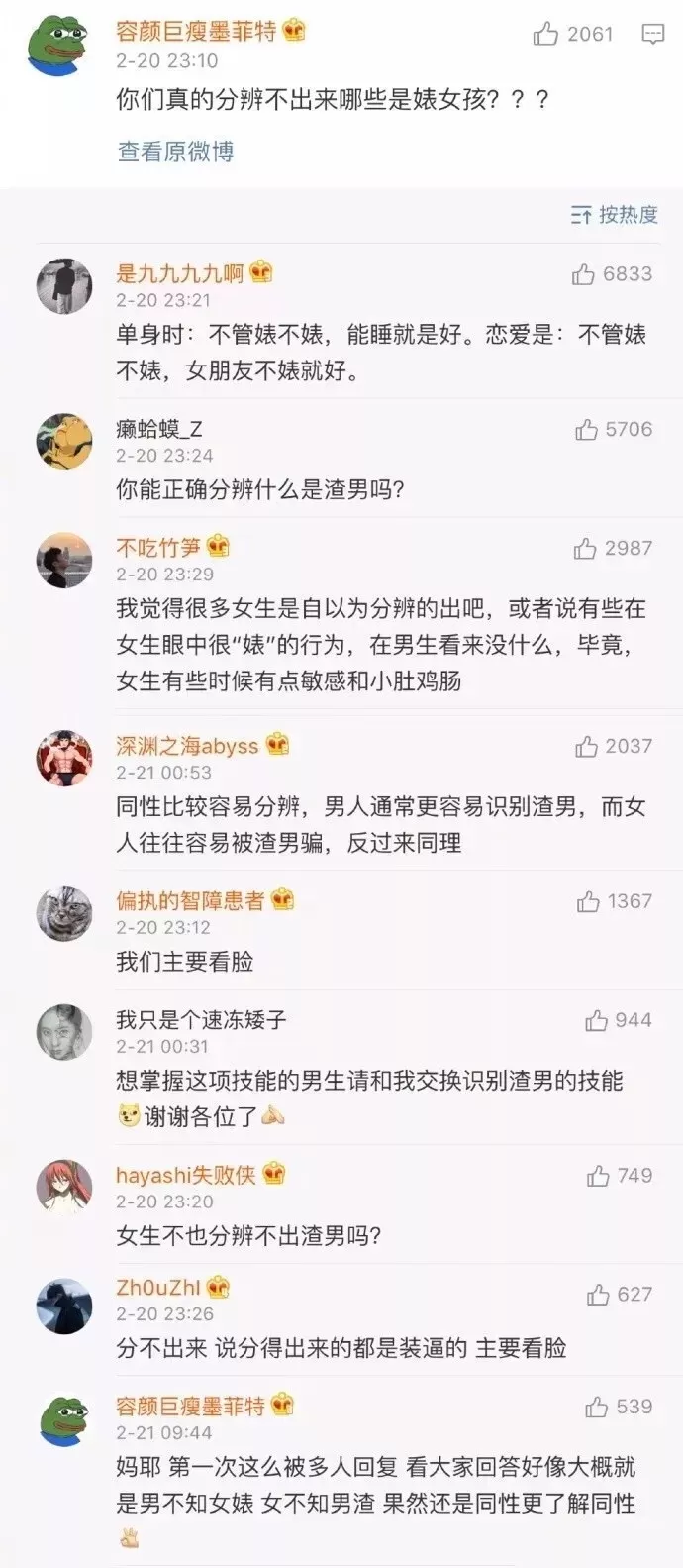Open 是九九九九啊's profile avatar

[64, 286]
